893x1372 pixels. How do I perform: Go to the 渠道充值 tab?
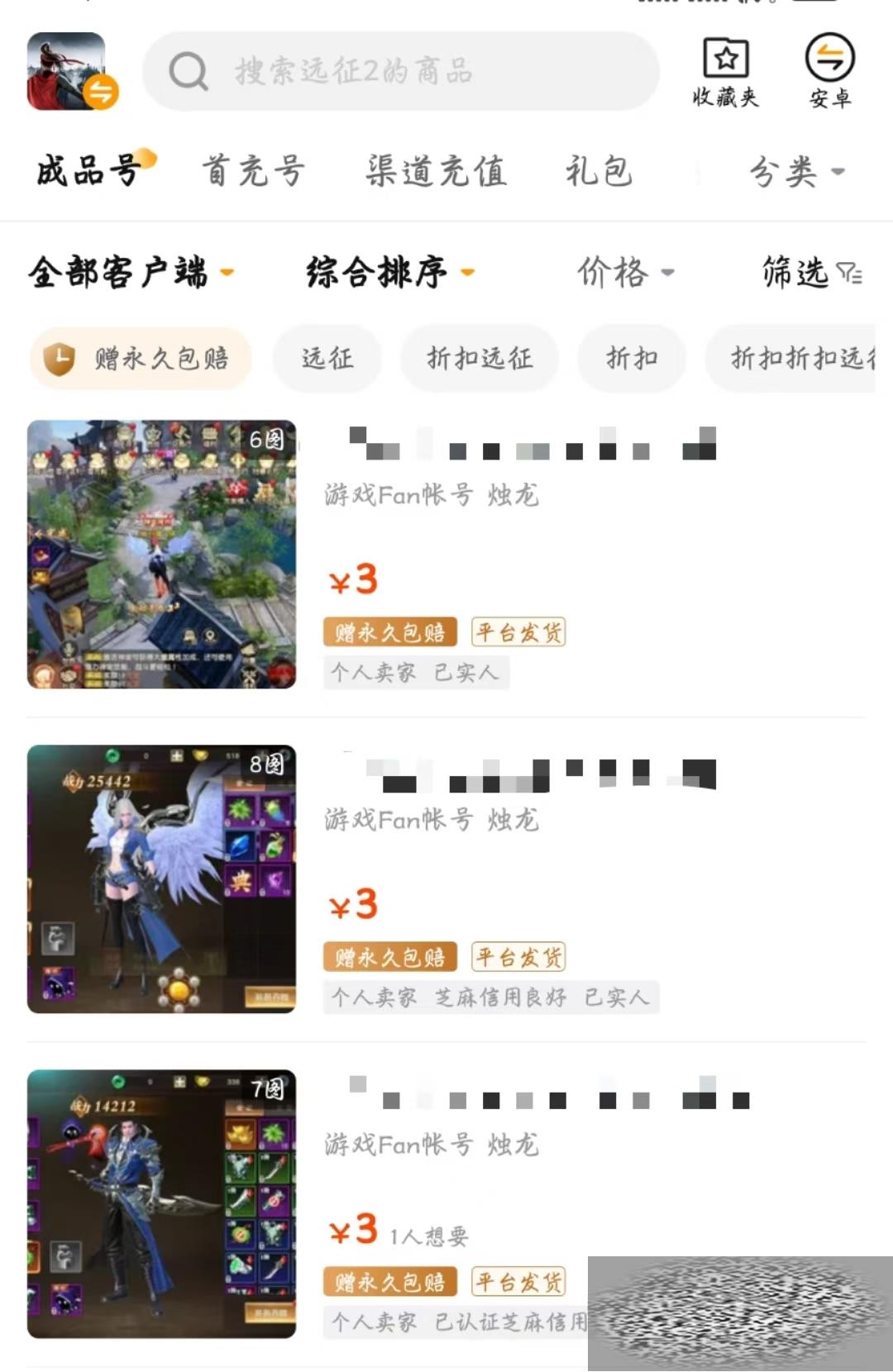[436, 171]
